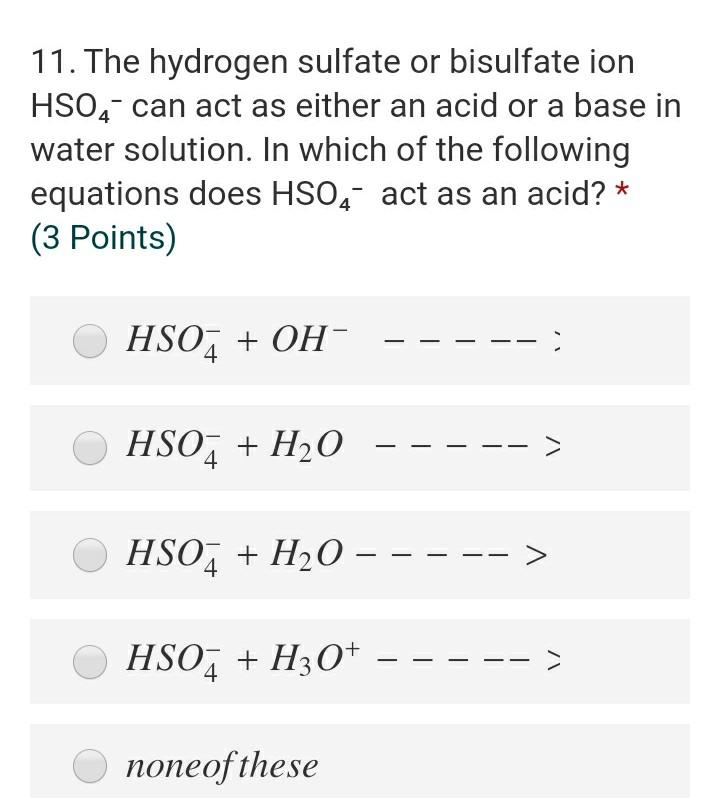Screen dimensions: 720x798
Task: Select the second HSO₄⁻ + H₂O radio button
Action: 89,554
